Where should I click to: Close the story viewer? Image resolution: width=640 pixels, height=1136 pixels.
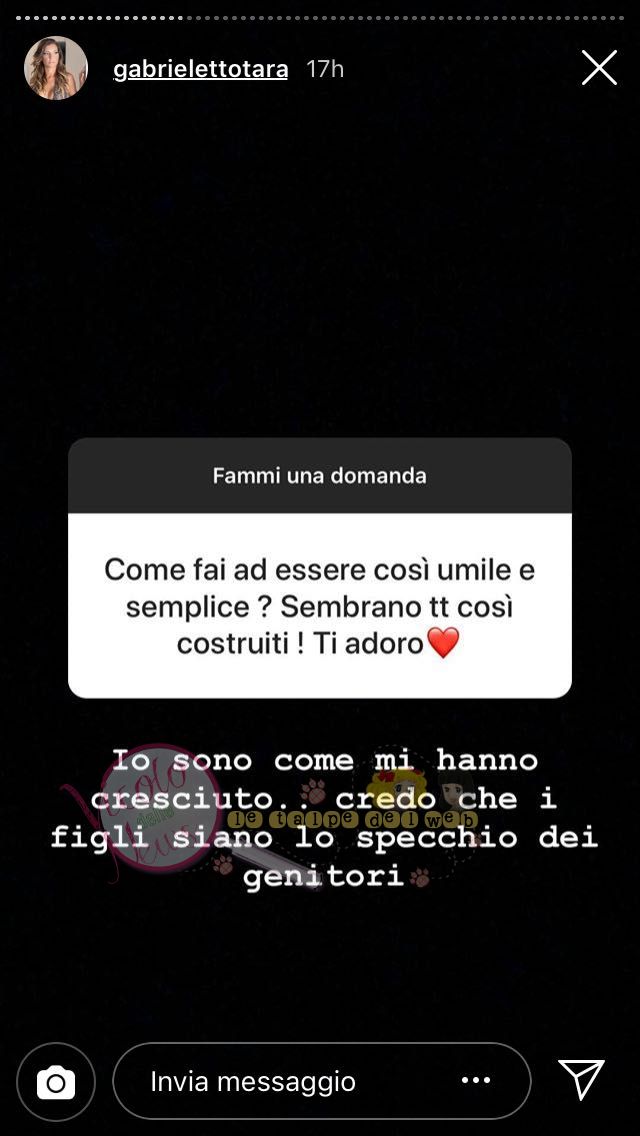(599, 68)
